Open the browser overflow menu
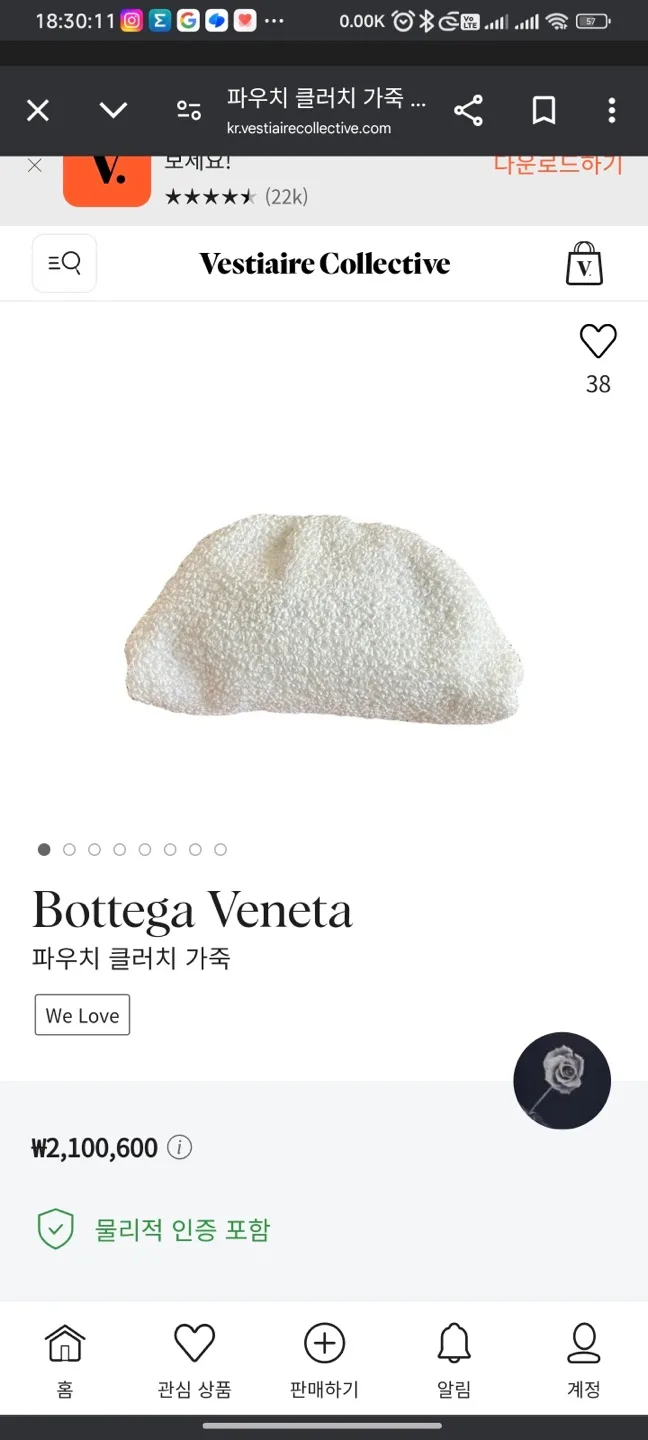 (611, 110)
